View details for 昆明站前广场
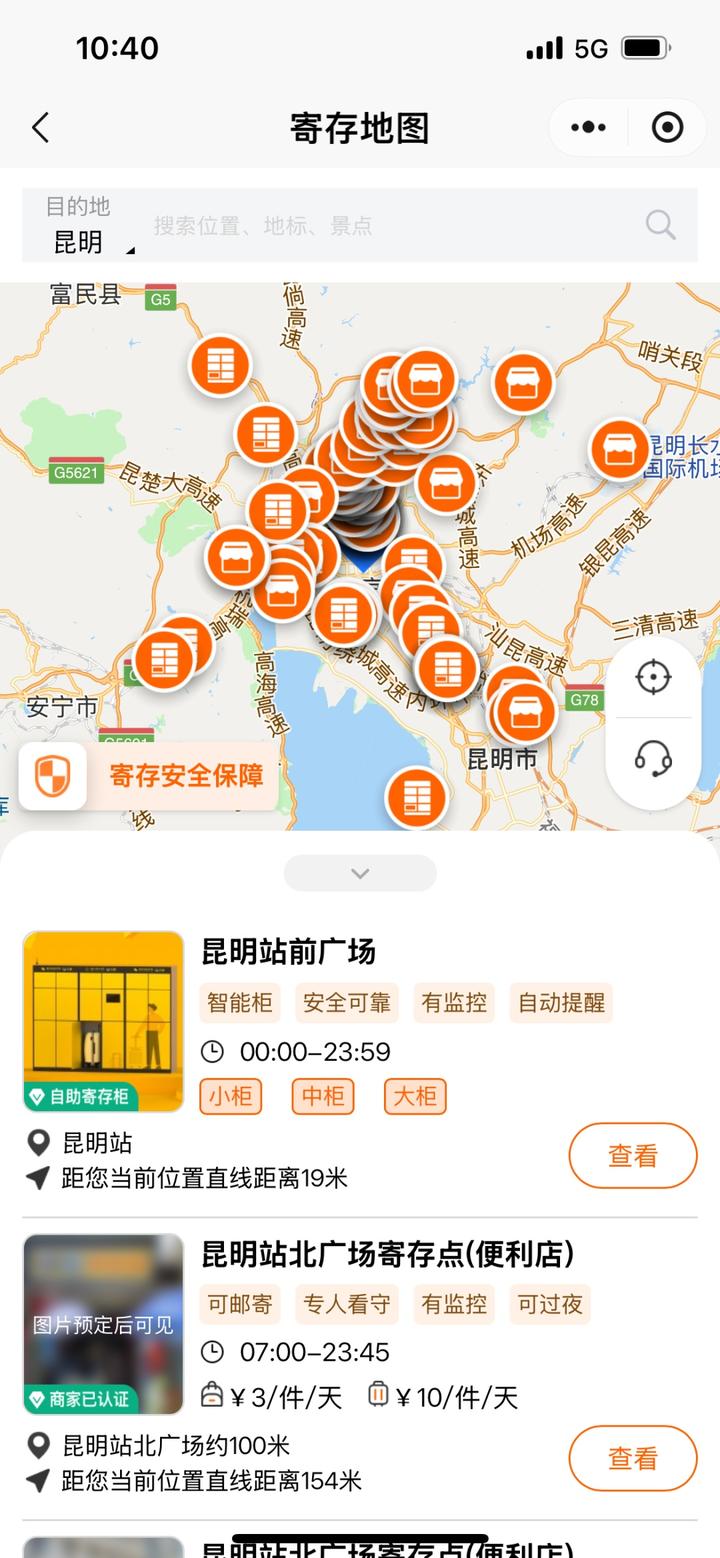The width and height of the screenshot is (720, 1558). pos(632,1155)
